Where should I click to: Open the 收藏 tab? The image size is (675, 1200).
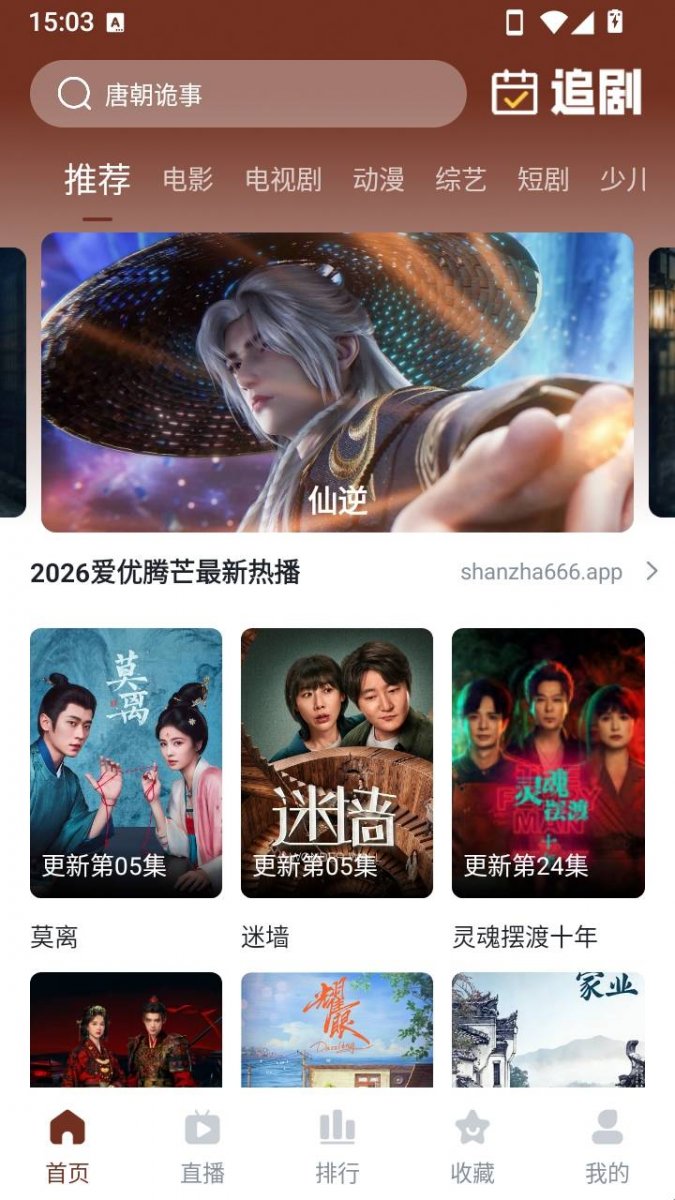pyautogui.click(x=472, y=1146)
